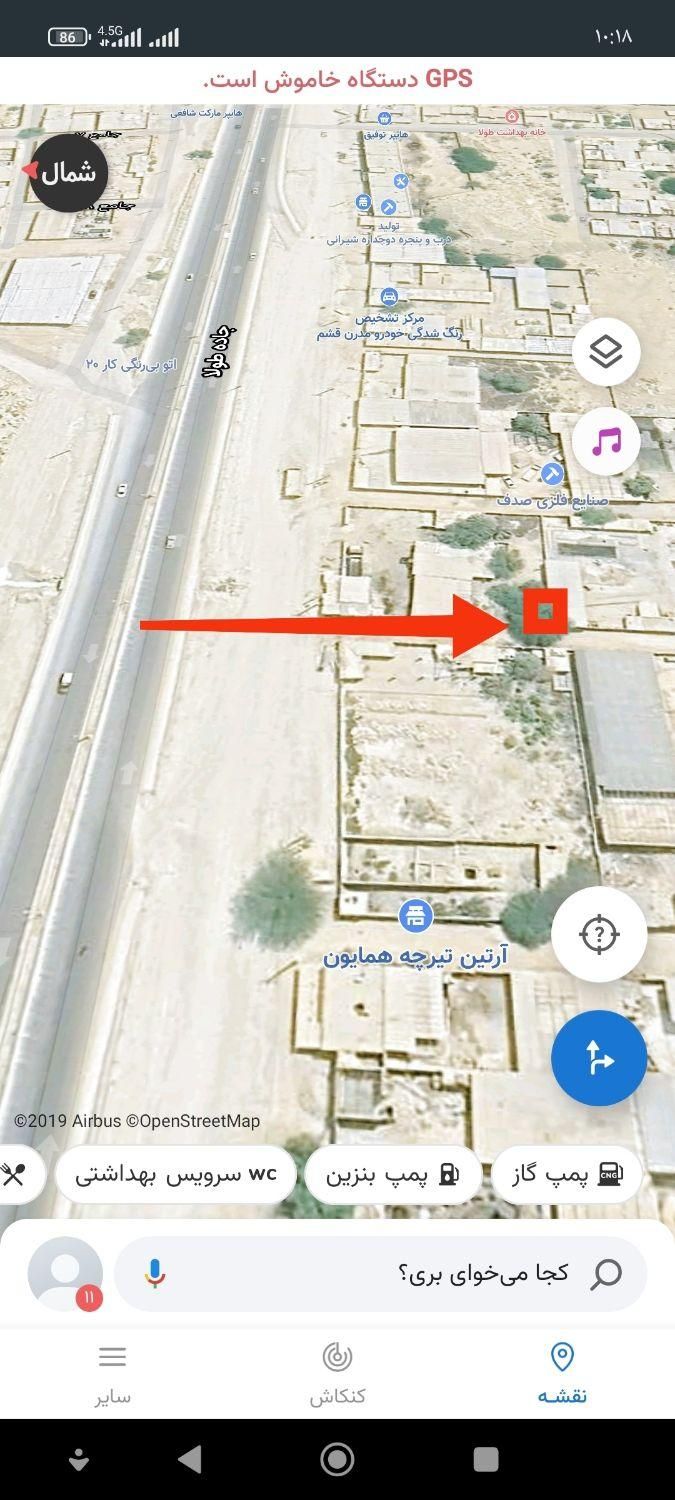The image size is (675, 1500).
Task: Open the profile avatar
Action: tap(65, 1273)
